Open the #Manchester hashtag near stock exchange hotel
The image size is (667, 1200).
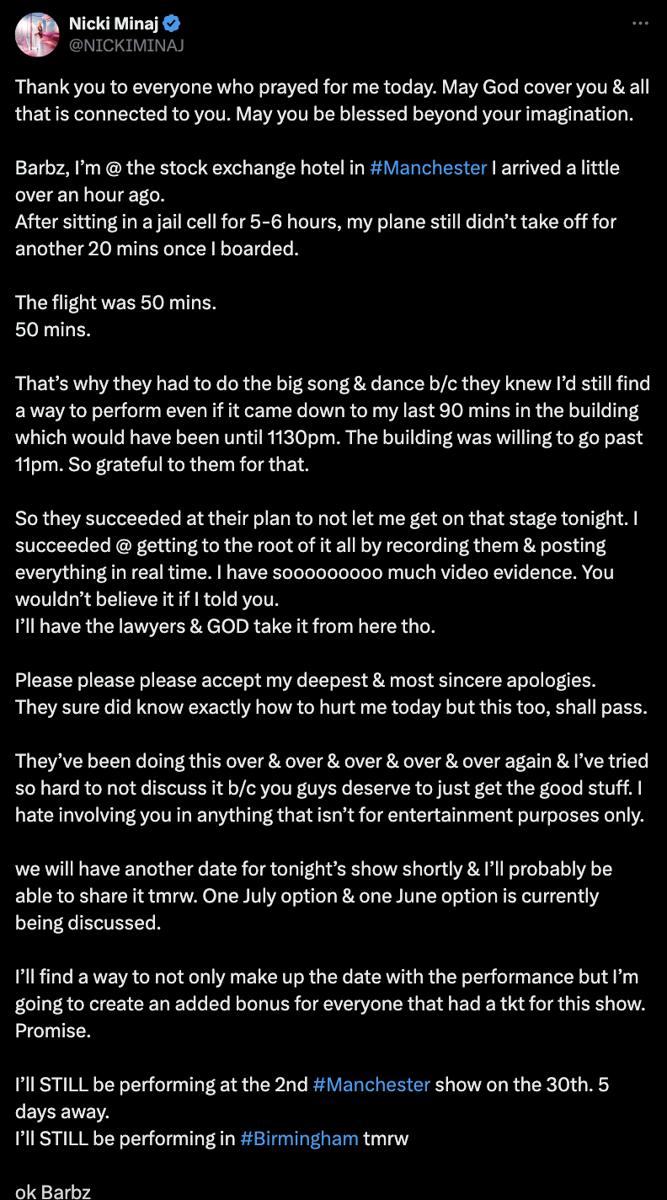(x=428, y=168)
